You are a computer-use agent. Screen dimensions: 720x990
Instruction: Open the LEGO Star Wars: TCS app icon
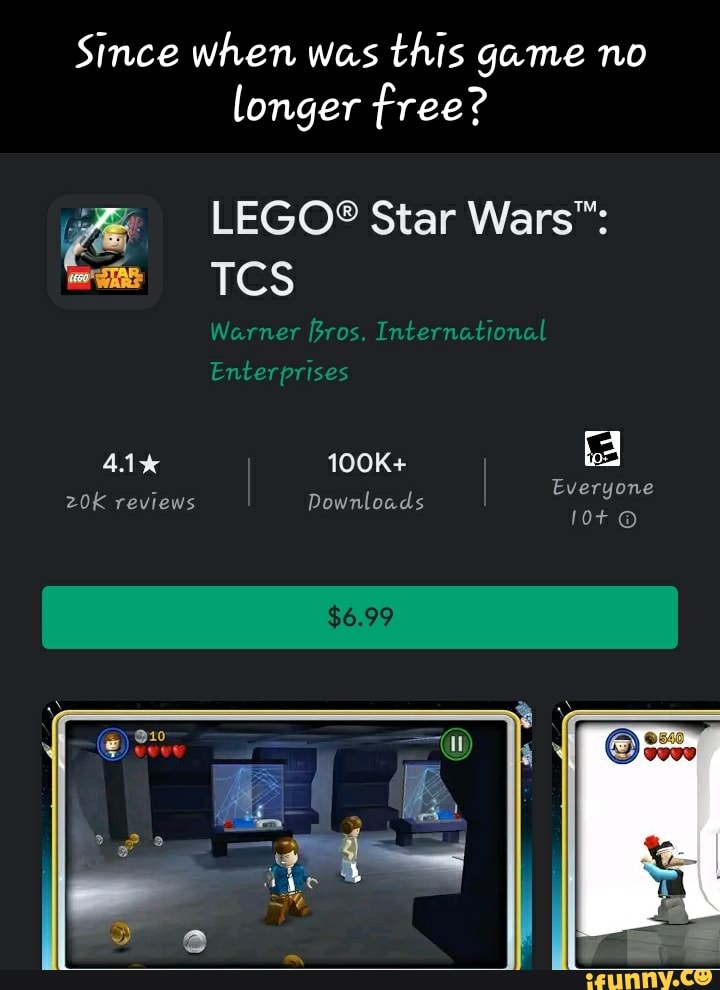click(105, 248)
